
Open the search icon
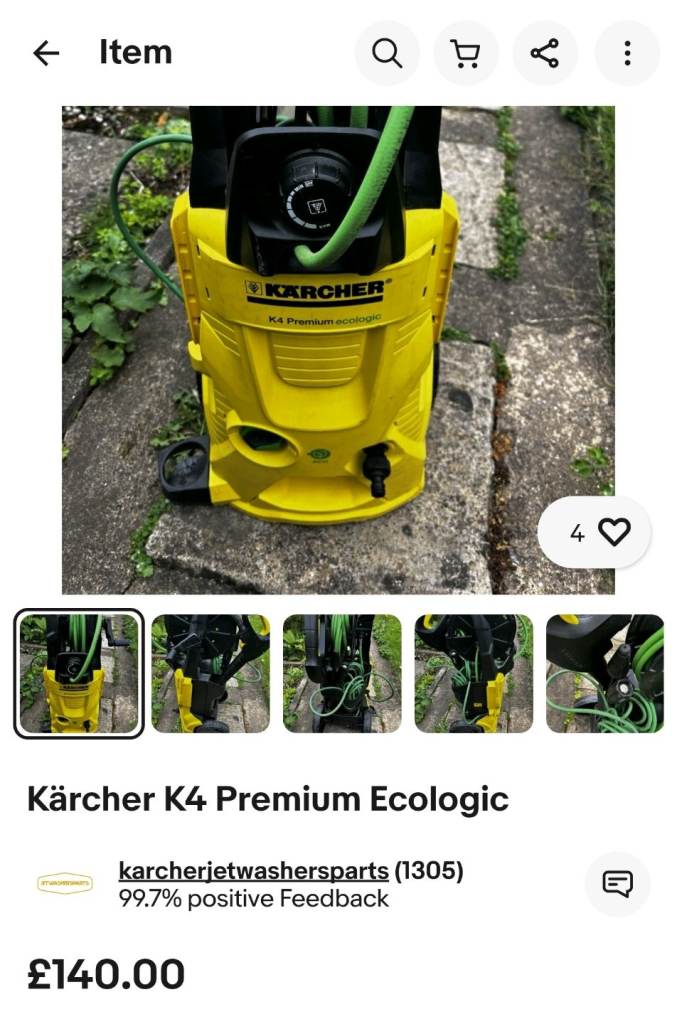pos(387,53)
